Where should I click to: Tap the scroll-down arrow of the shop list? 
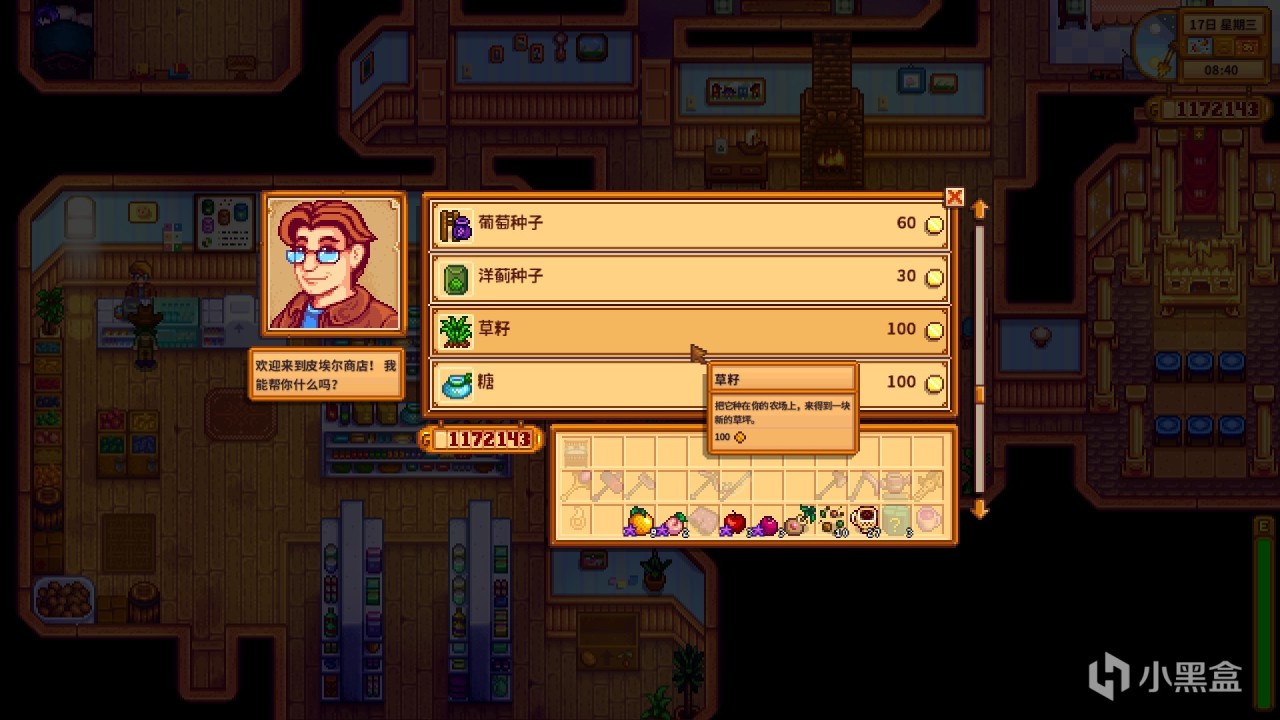point(980,509)
